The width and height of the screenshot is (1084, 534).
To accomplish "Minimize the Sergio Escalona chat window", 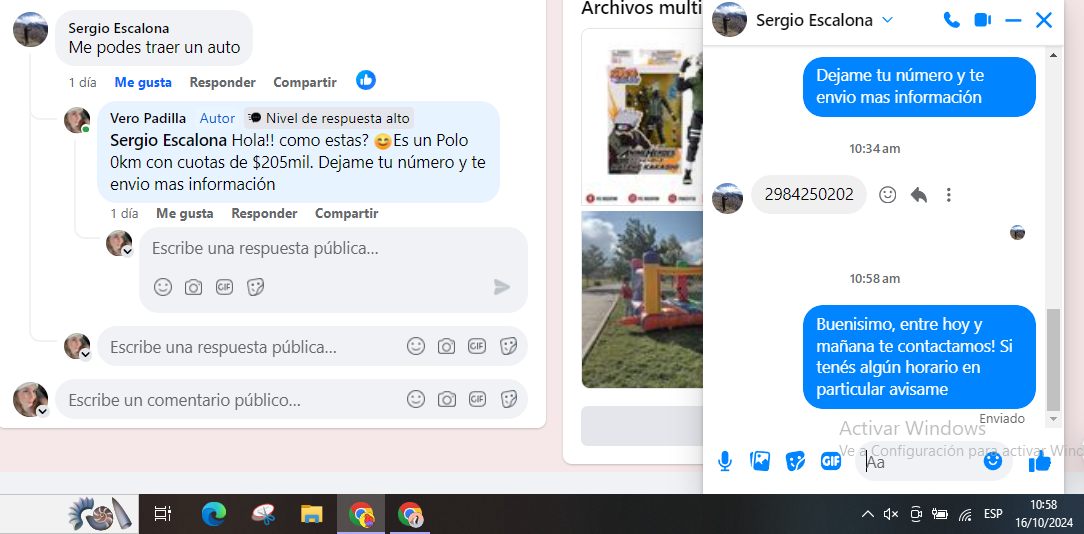I will 1013,20.
